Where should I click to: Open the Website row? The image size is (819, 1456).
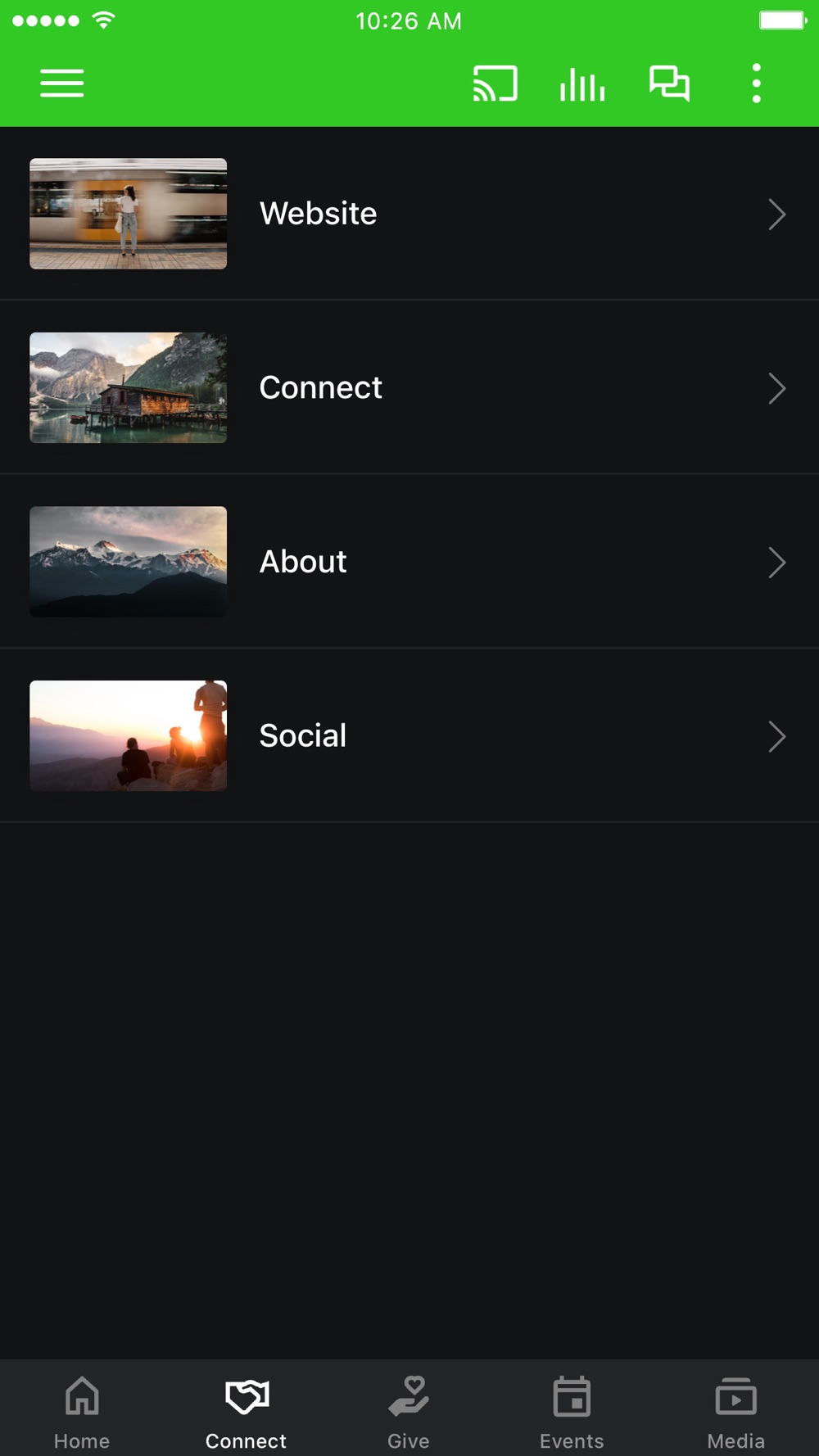[x=409, y=214]
